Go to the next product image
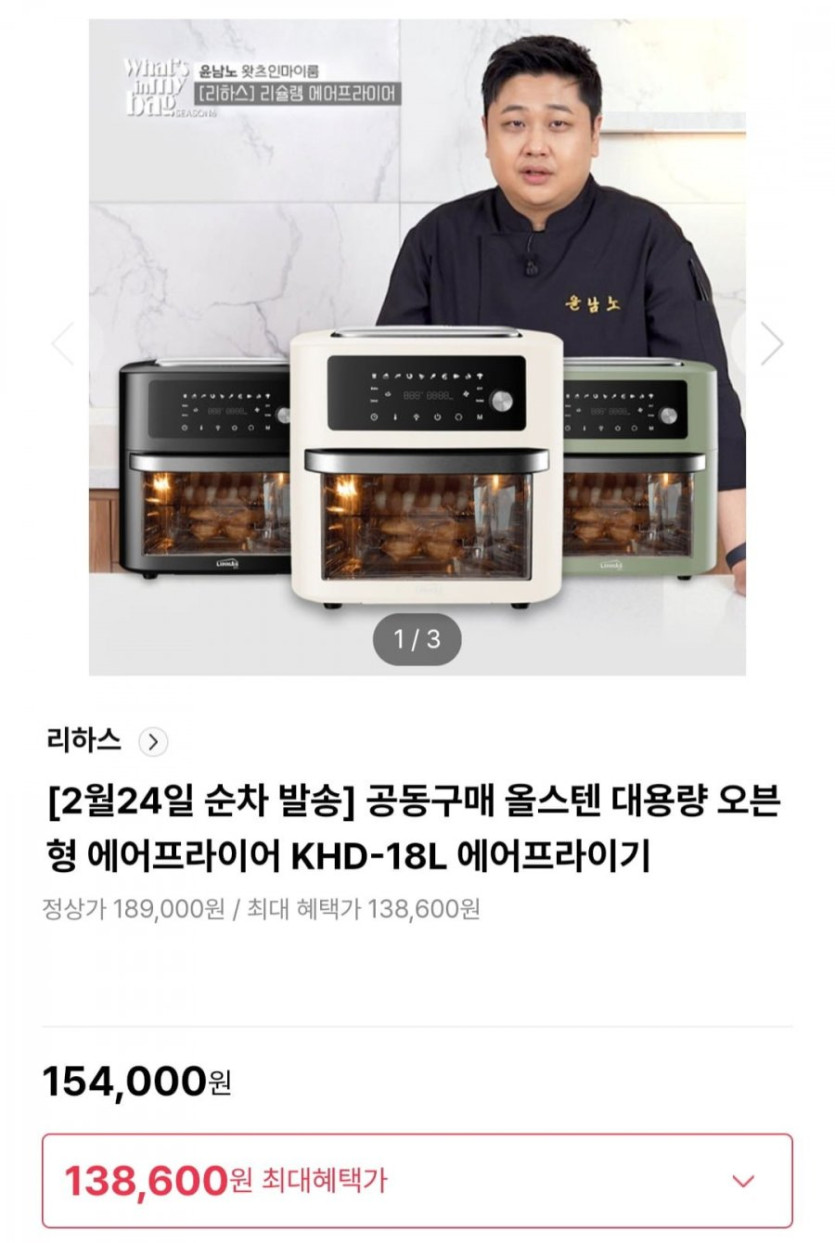Image resolution: width=835 pixels, height=1243 pixels. pyautogui.click(x=771, y=344)
